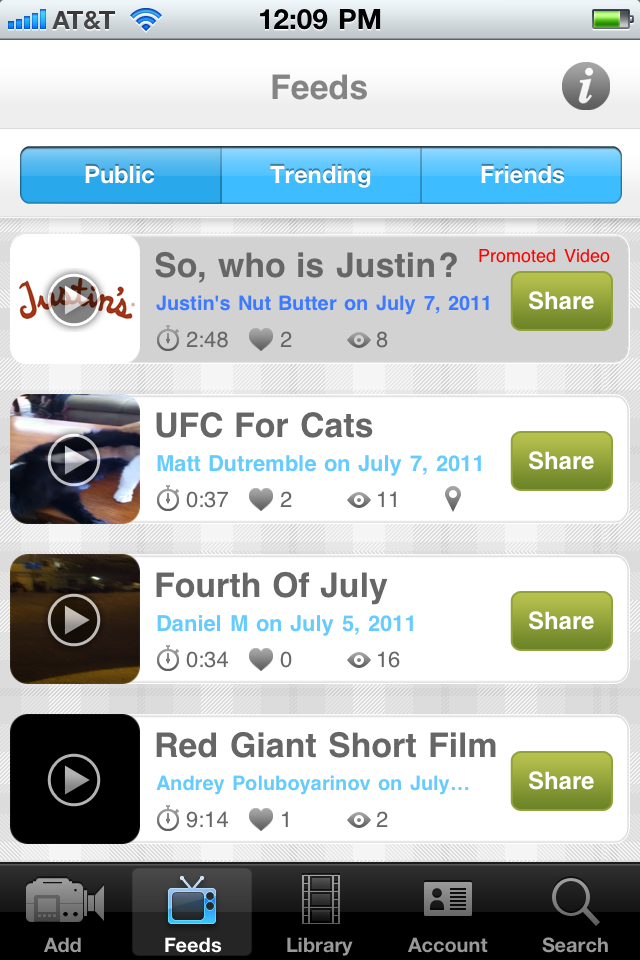Open the Search tab
Viewport: 640px width, 960px height.
coord(575,914)
